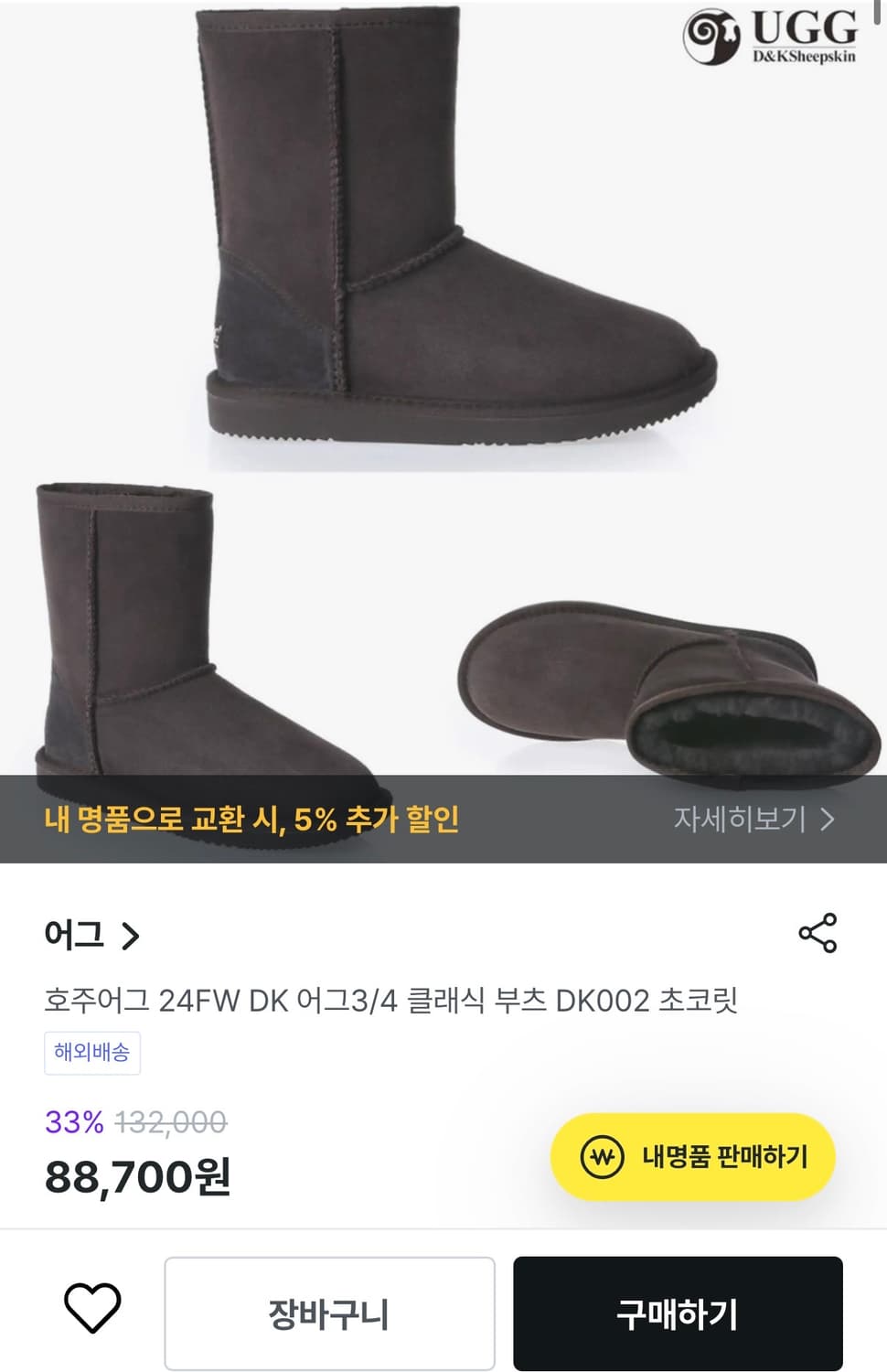Click the arrow next to 자세히보기

tap(828, 820)
